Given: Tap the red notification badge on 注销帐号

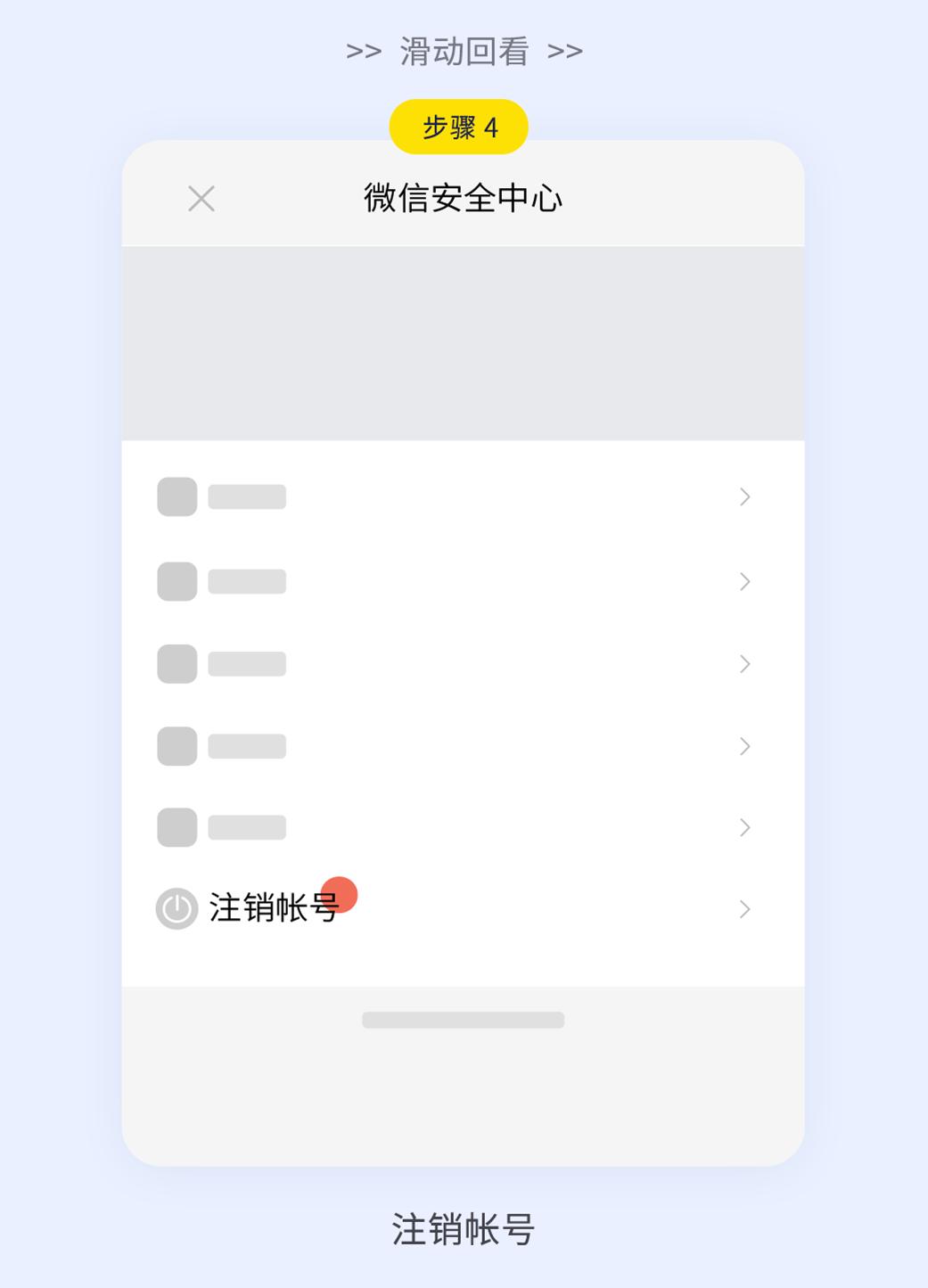Looking at the screenshot, I should pyautogui.click(x=341, y=896).
